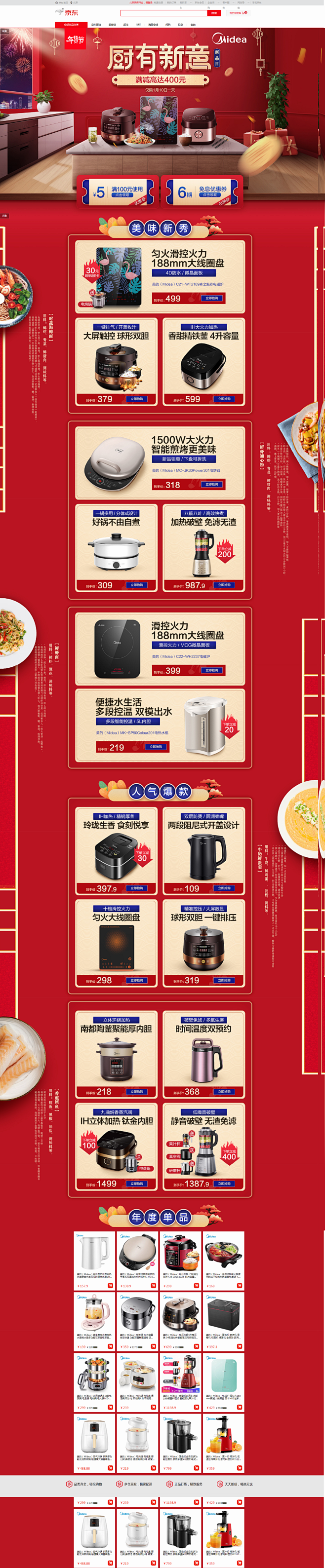Tap 立即抢购 for 好锅不由自煮 split hot pot
Viewport: 325px width, 1568px height.
point(136,585)
